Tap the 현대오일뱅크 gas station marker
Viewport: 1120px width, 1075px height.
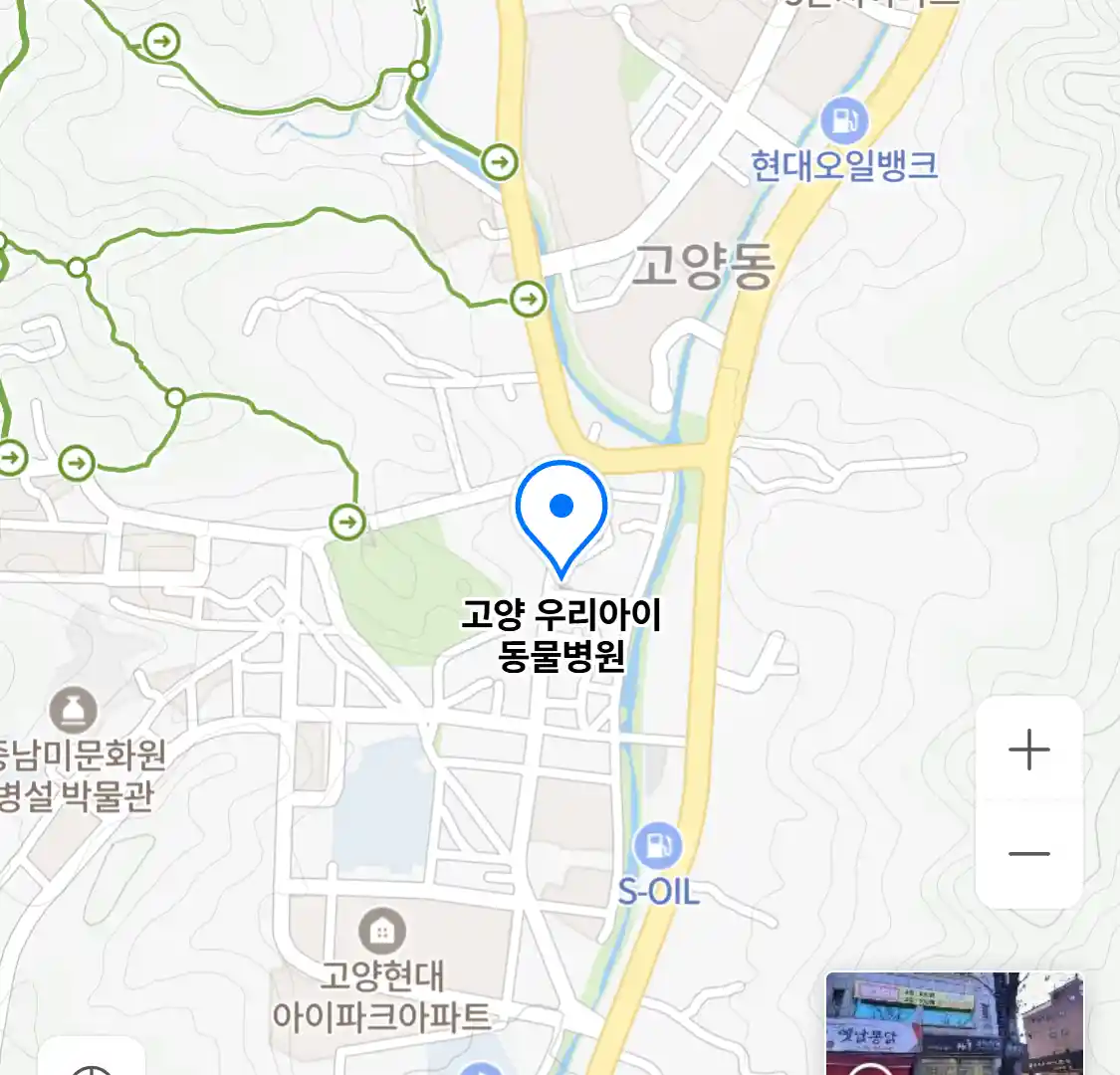[x=844, y=122]
